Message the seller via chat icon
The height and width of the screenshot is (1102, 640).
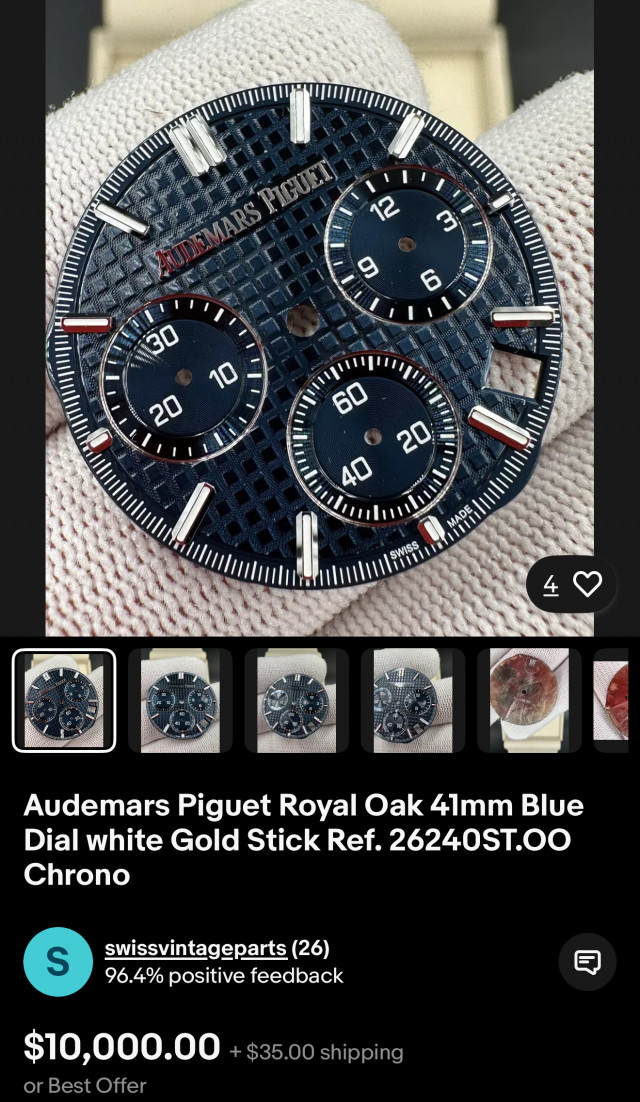pyautogui.click(x=587, y=962)
